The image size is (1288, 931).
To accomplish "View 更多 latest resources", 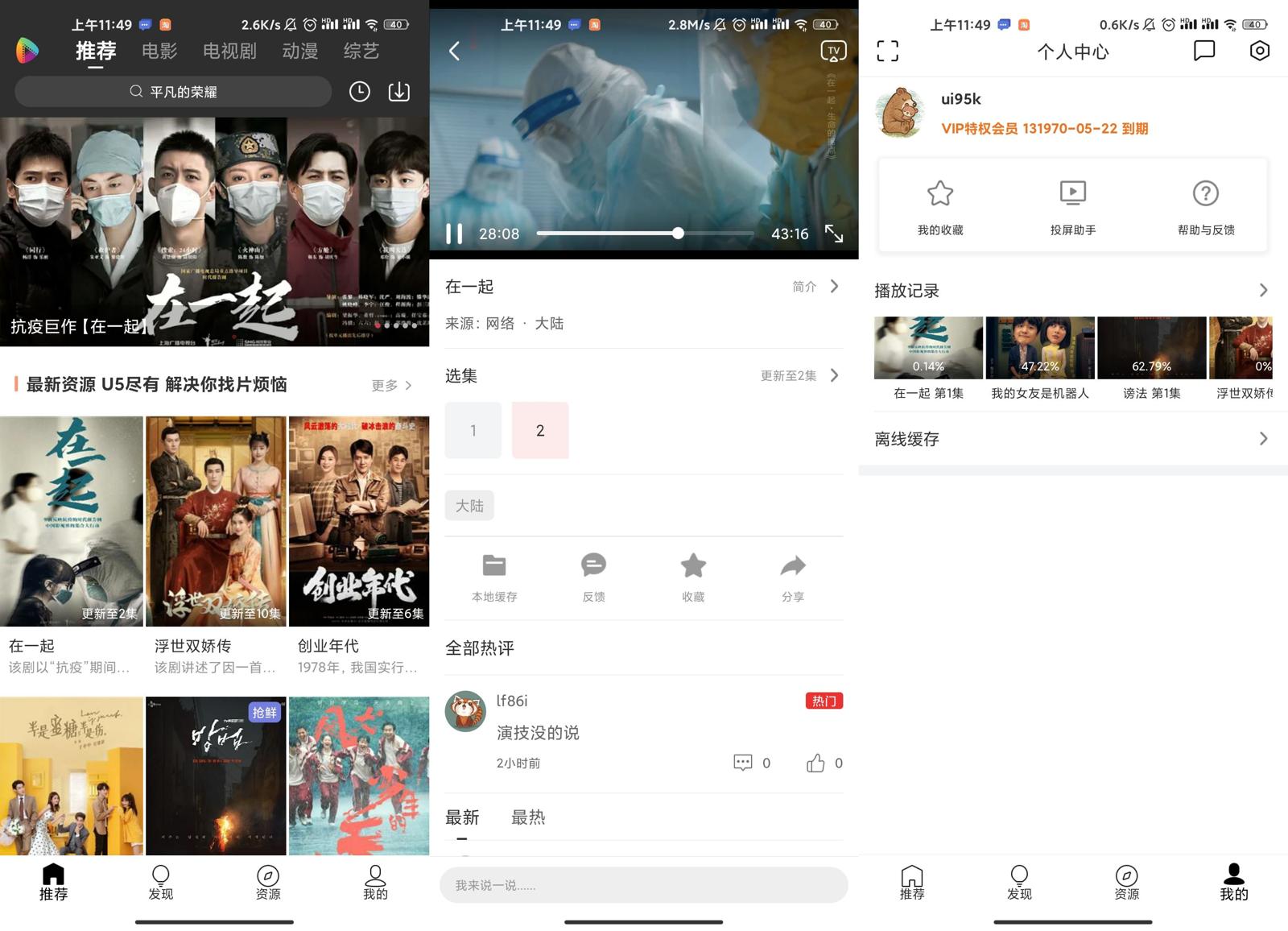I will 392,386.
